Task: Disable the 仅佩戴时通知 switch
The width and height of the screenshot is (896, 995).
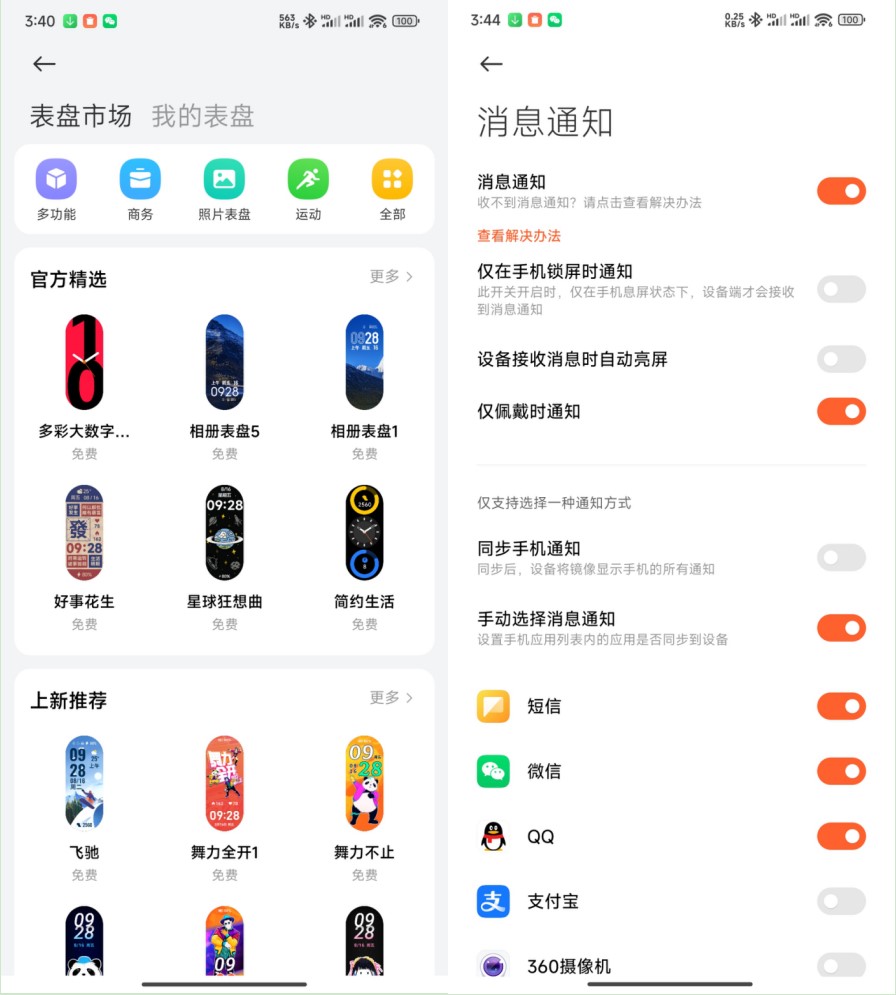Action: tap(841, 411)
